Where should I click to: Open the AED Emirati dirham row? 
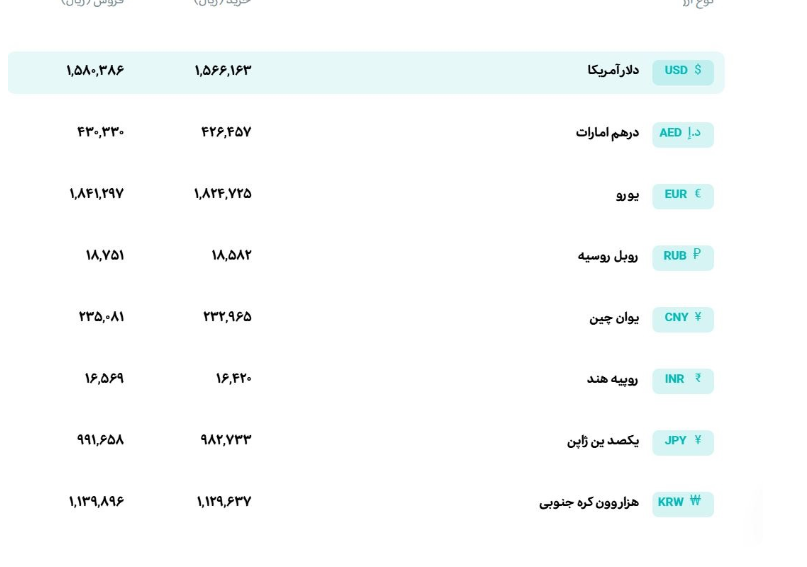pyautogui.click(x=366, y=134)
